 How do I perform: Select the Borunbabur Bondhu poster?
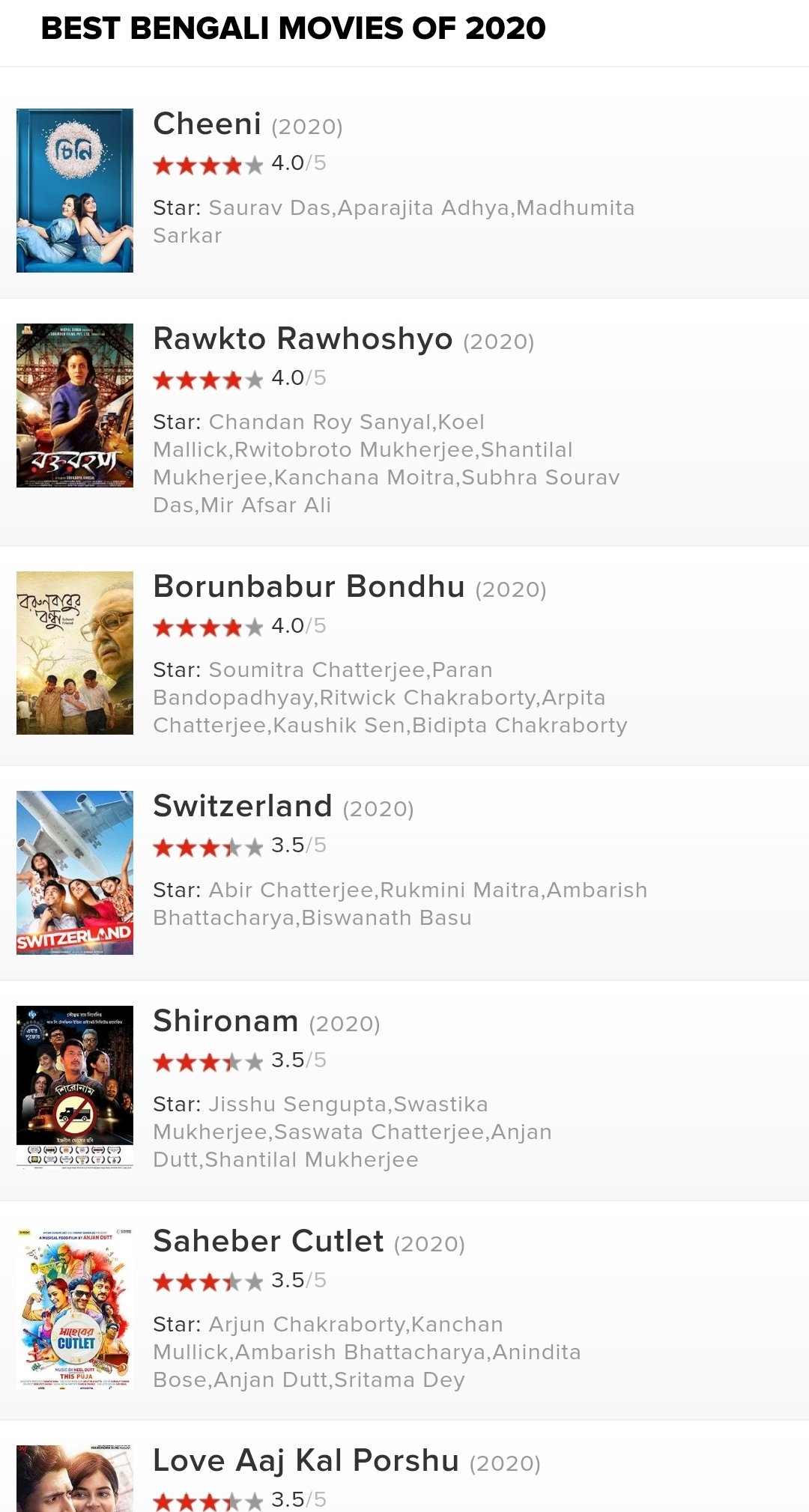point(75,653)
